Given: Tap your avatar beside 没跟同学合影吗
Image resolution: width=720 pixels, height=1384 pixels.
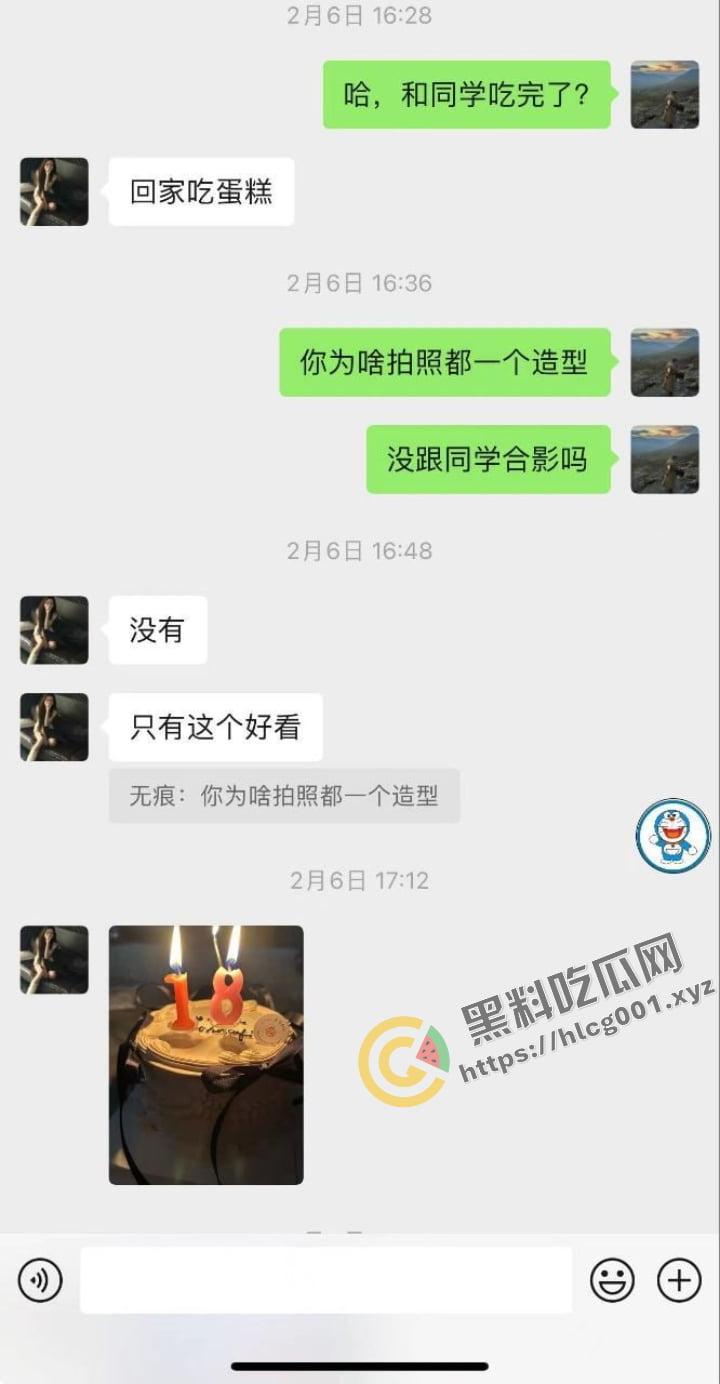Looking at the screenshot, I should (664, 459).
